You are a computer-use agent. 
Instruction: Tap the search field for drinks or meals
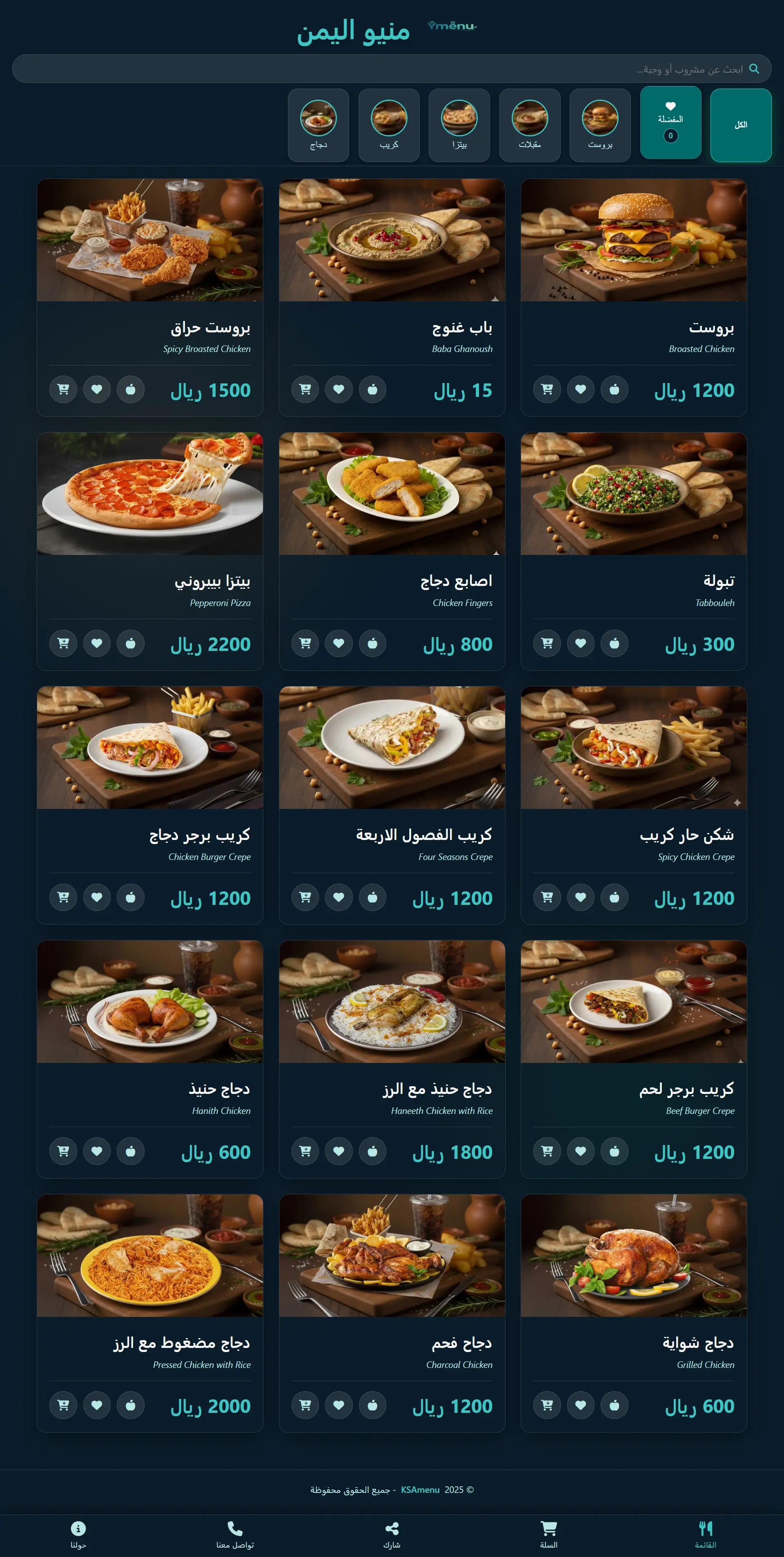387,69
